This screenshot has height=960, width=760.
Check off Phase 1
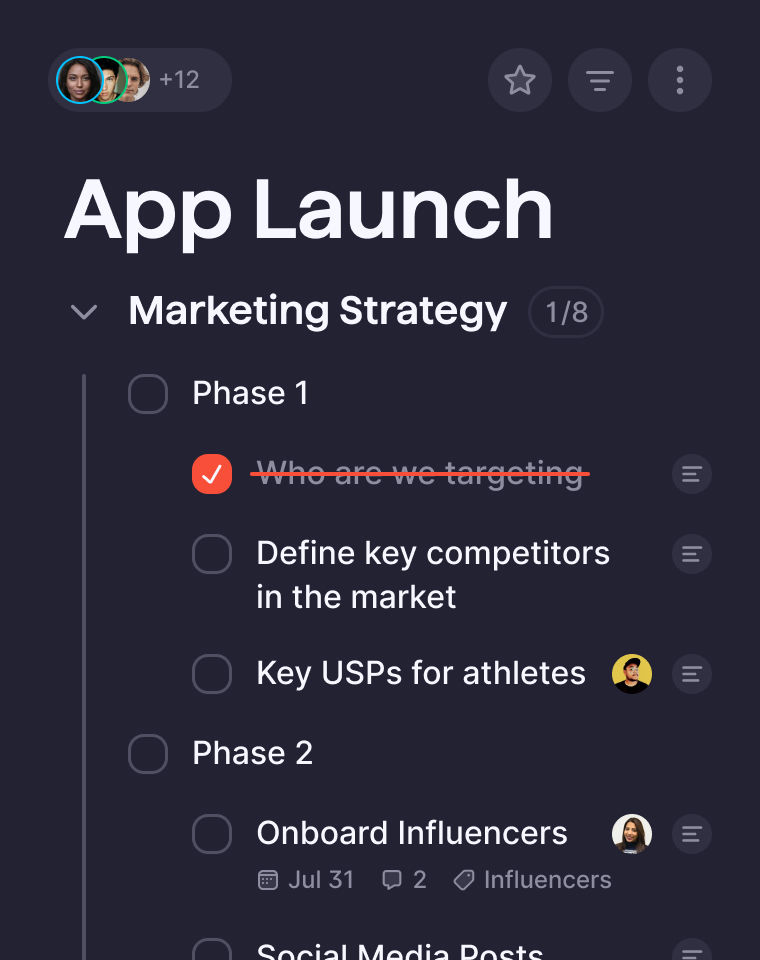pyautogui.click(x=148, y=394)
